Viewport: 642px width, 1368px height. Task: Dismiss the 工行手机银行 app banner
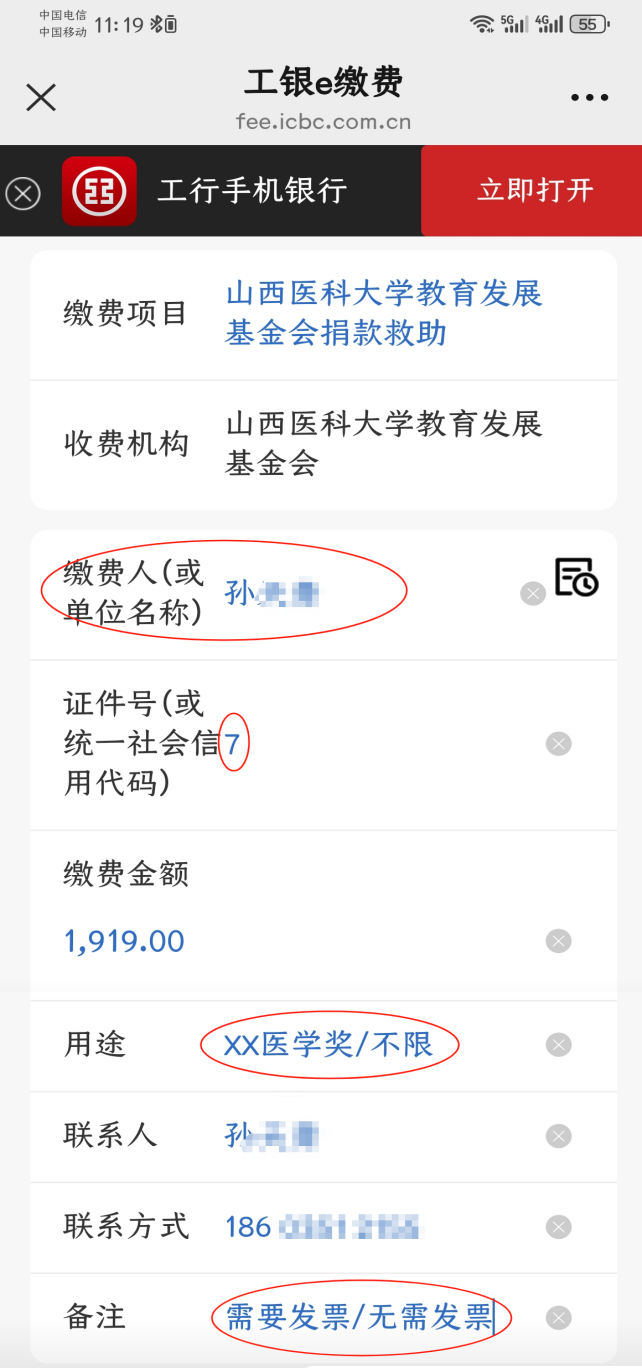[23, 192]
